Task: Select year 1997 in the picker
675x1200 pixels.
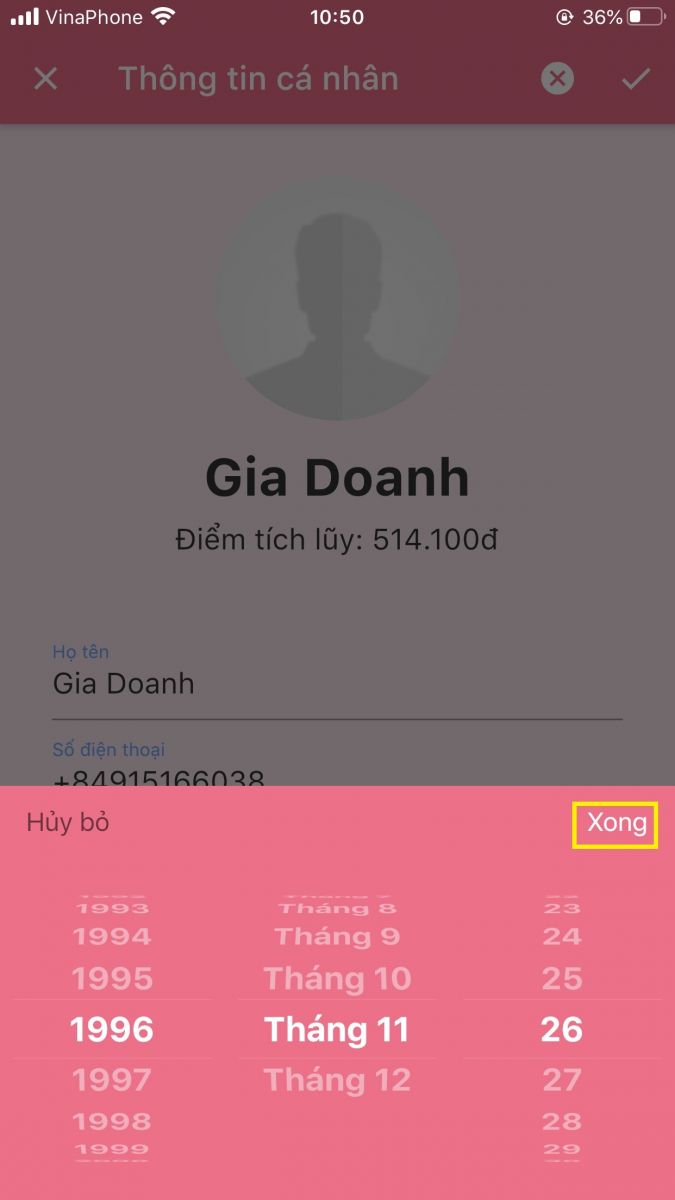Action: click(x=112, y=1080)
